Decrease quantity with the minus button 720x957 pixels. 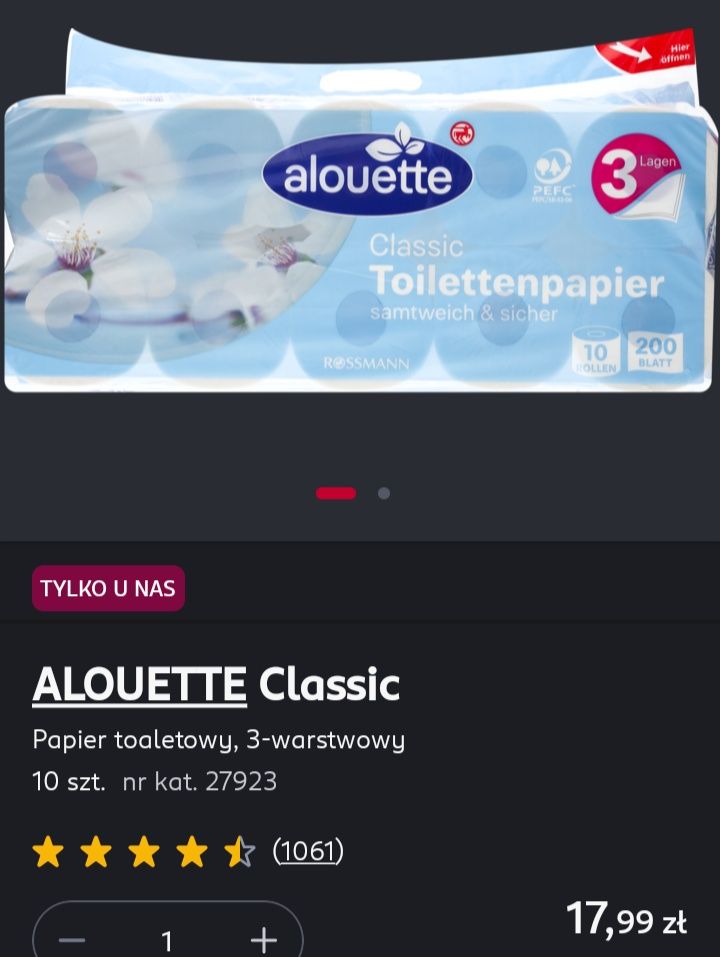click(x=72, y=940)
